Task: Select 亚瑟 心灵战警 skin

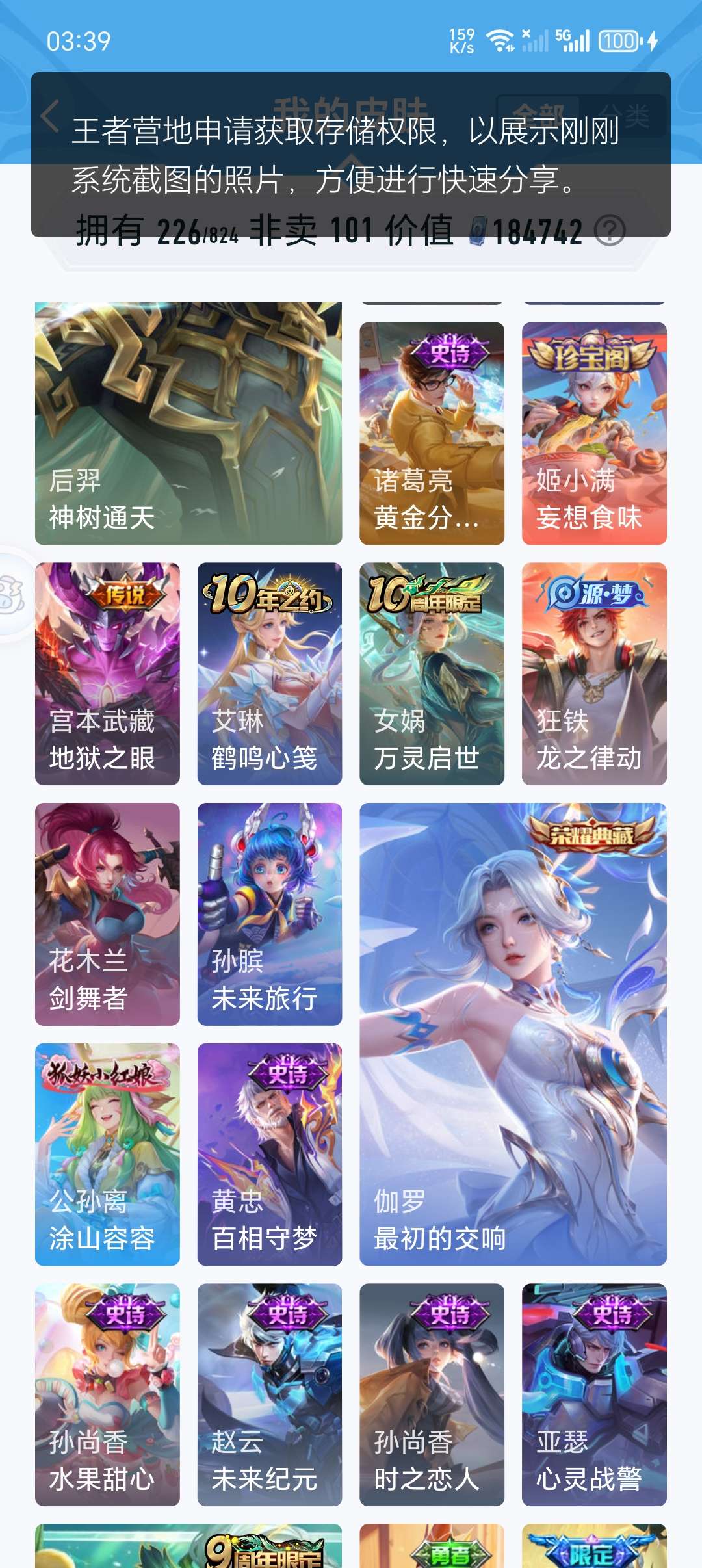Action: (594, 1394)
